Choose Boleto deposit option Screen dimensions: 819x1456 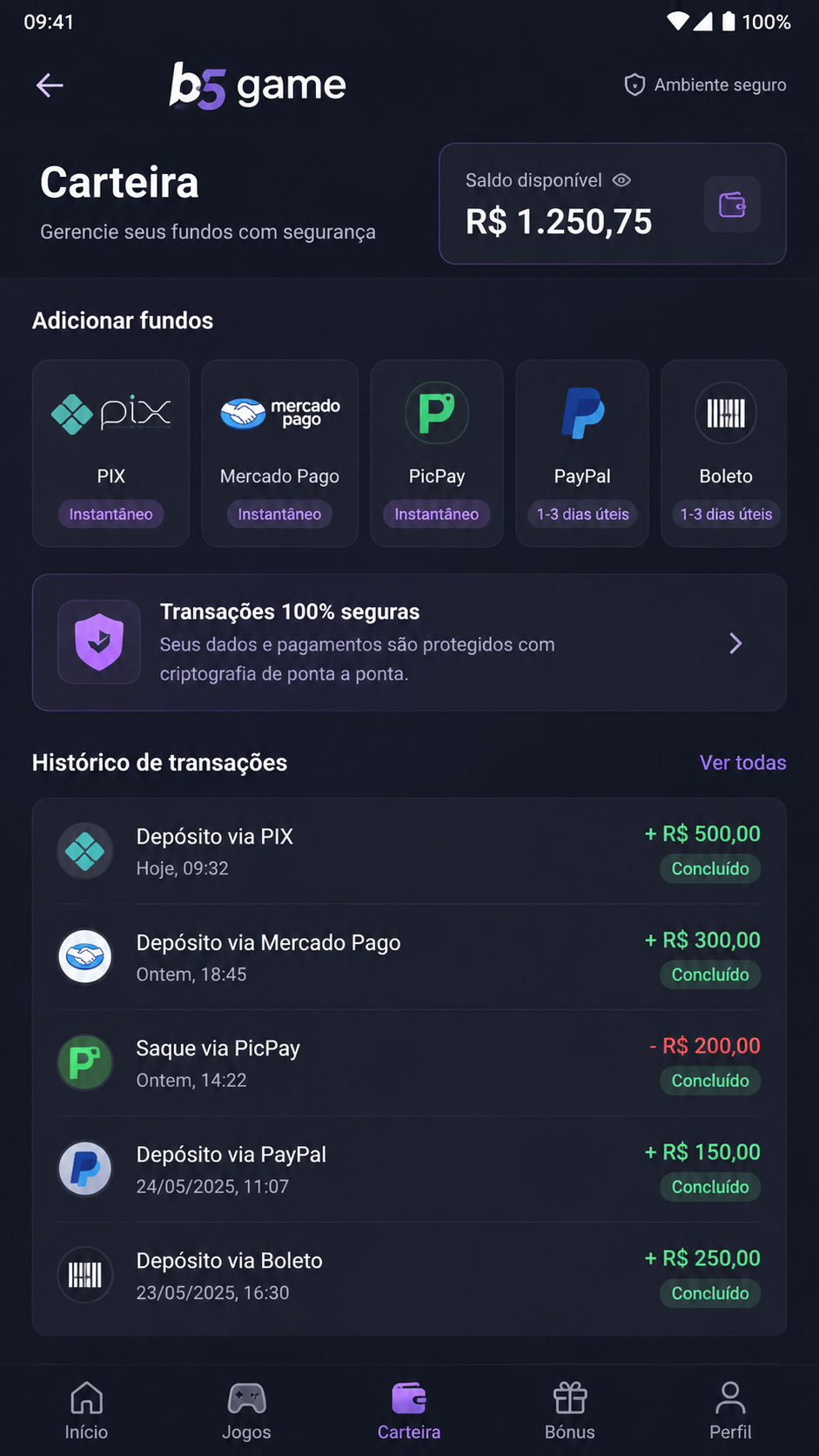click(724, 453)
